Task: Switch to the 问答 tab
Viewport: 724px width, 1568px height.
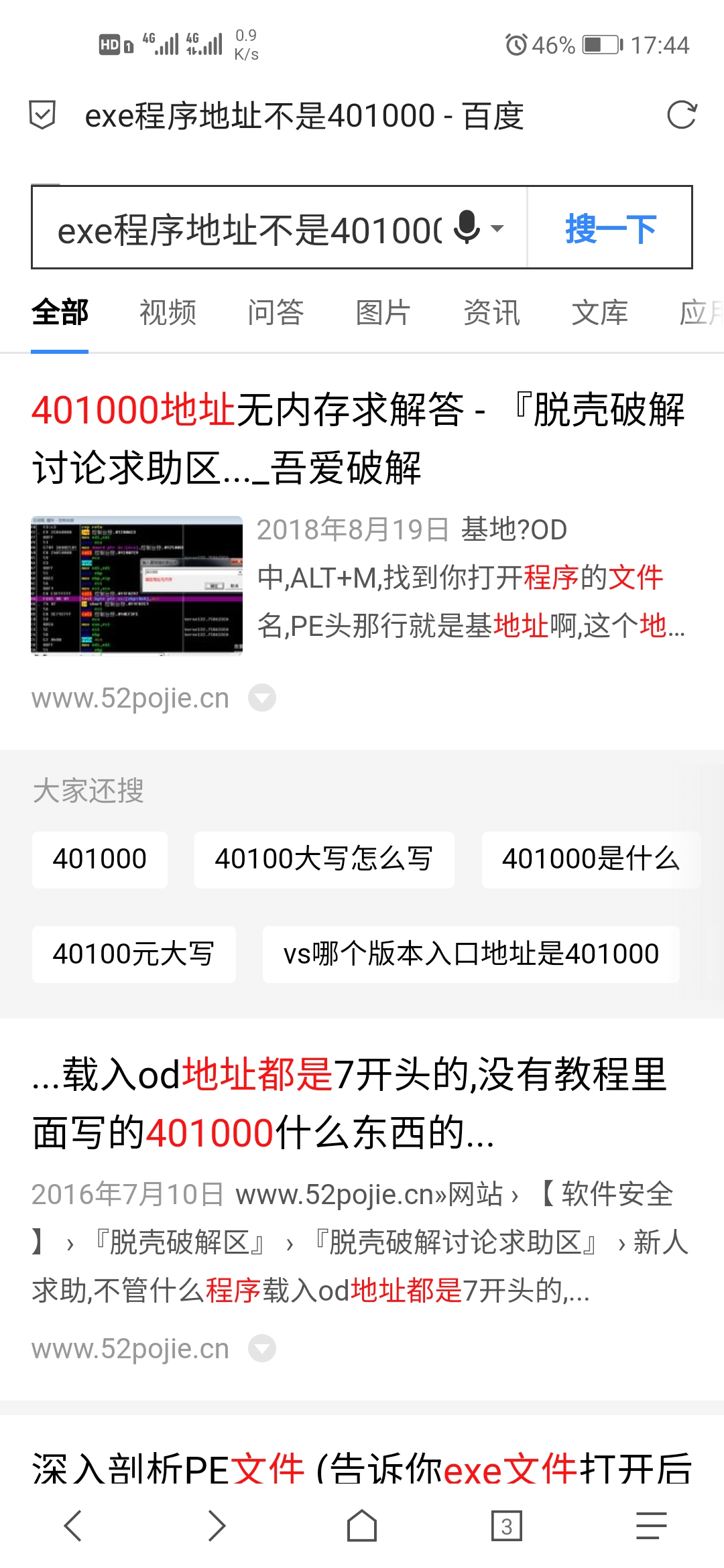Action: [x=276, y=312]
